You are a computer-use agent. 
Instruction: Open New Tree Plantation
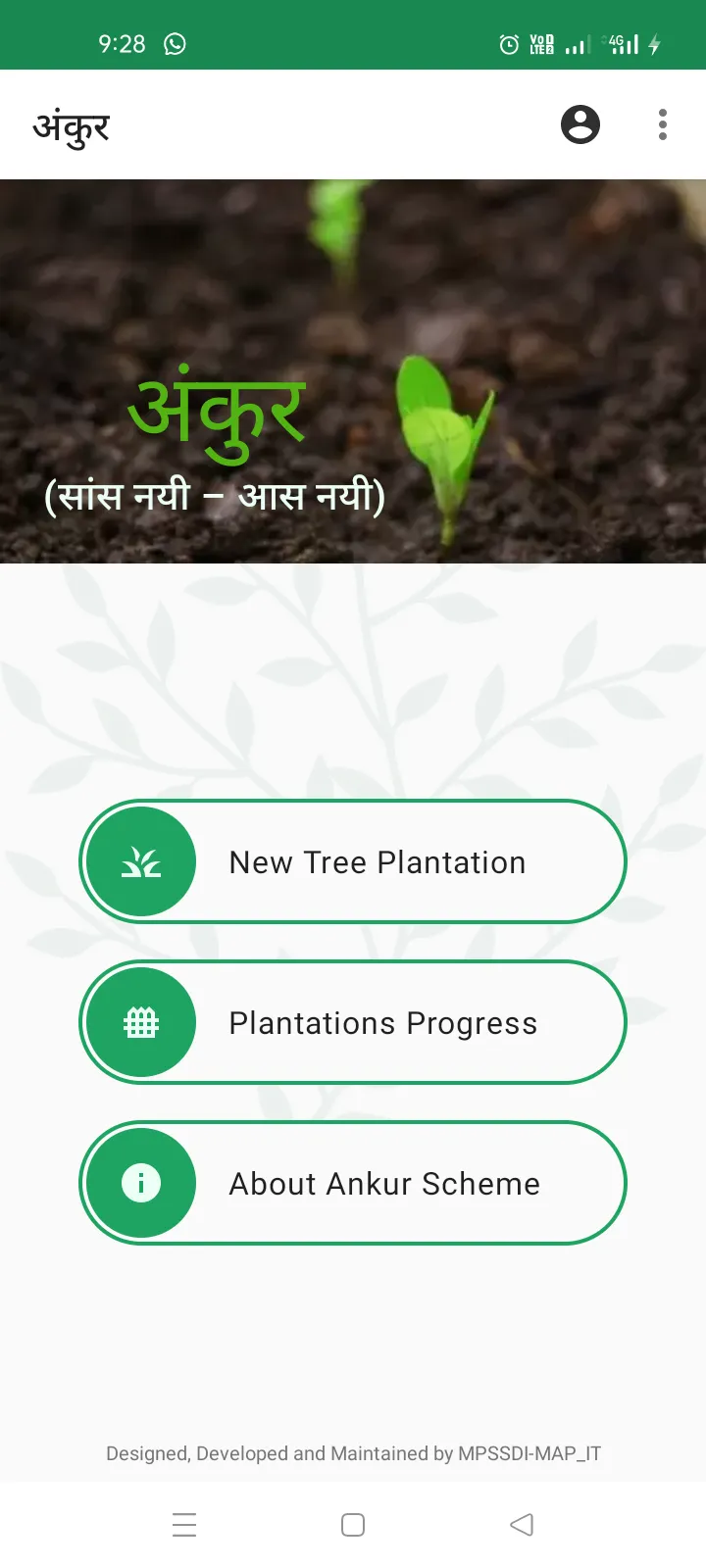(377, 861)
